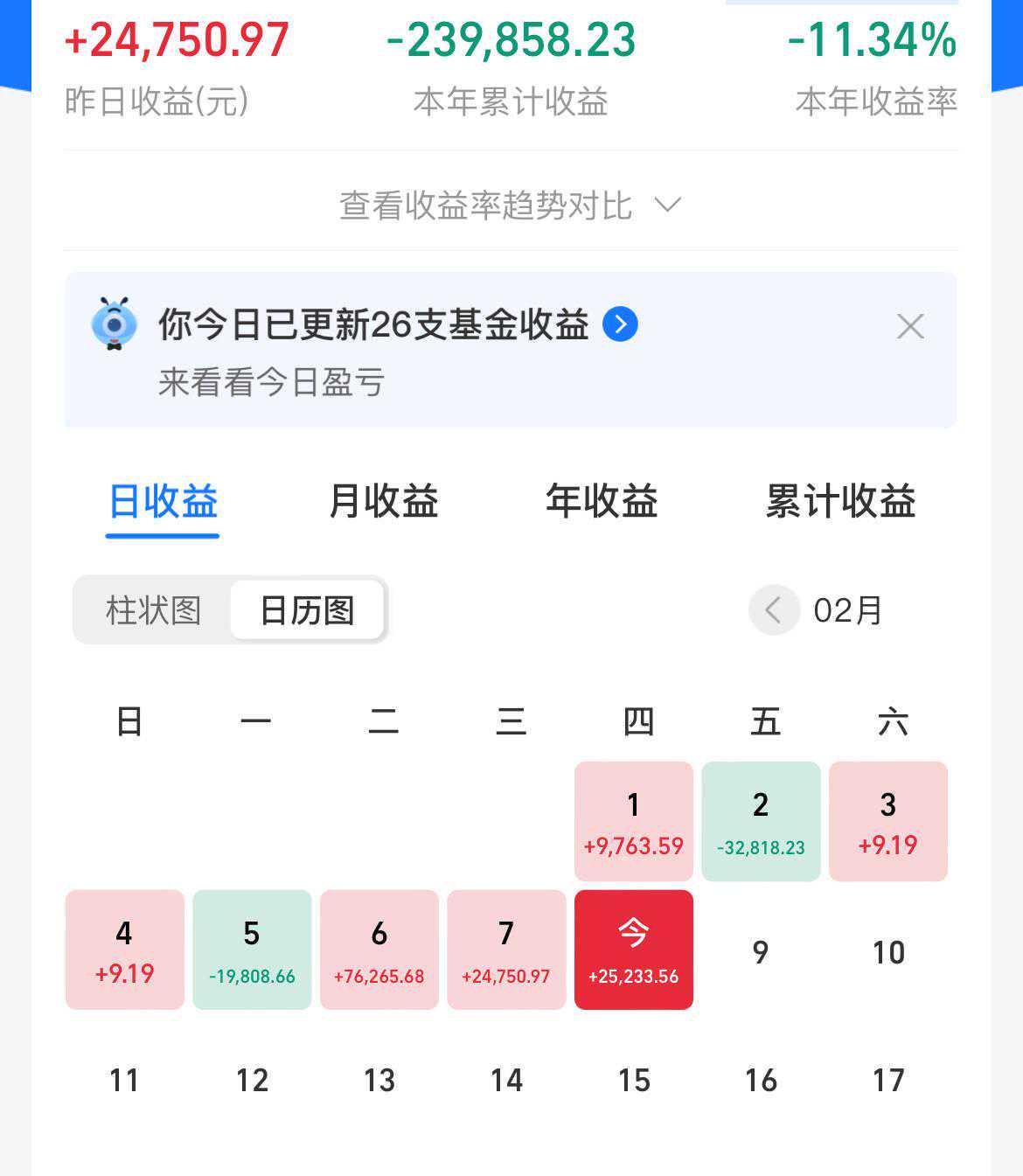Click the 02月 month label
Image resolution: width=1023 pixels, height=1176 pixels.
845,610
